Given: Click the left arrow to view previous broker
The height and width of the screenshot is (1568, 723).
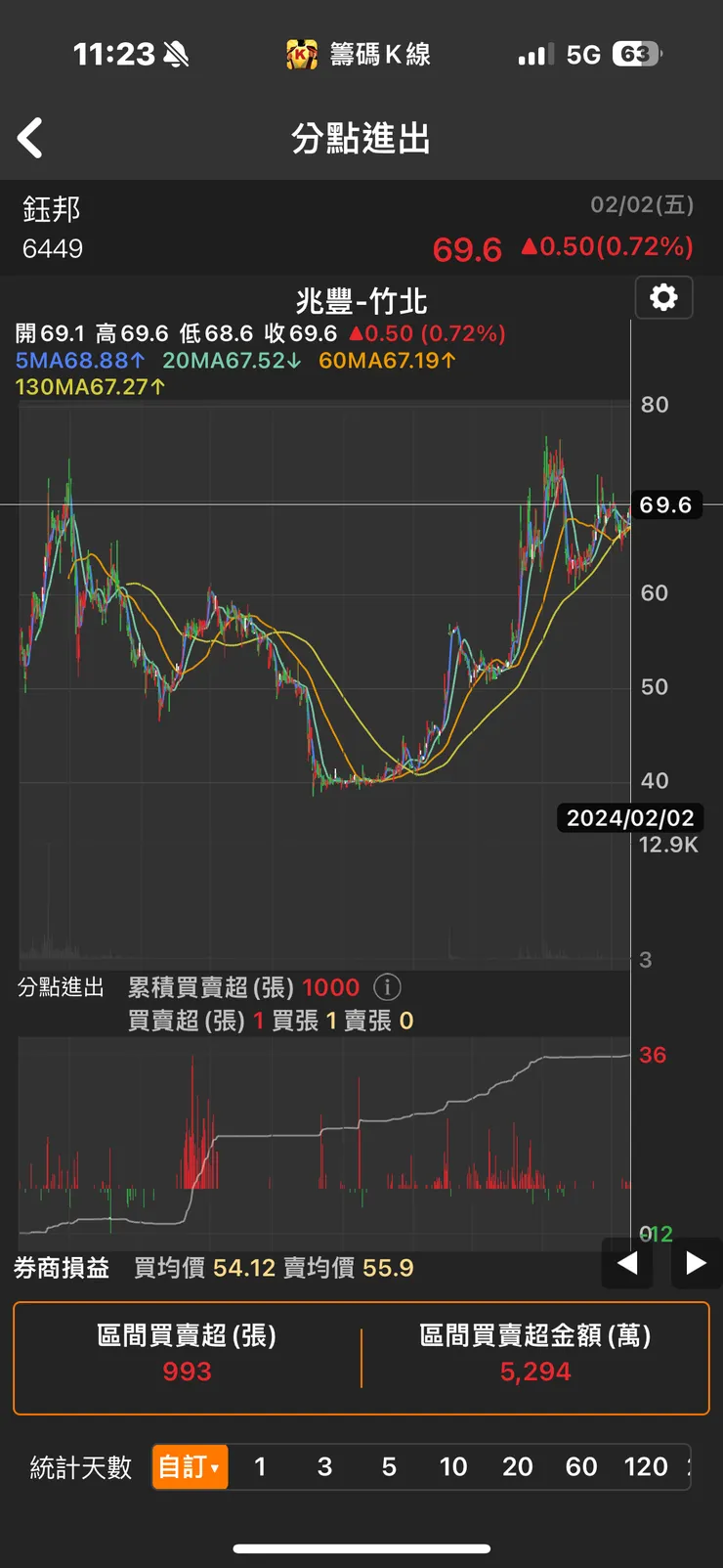Looking at the screenshot, I should pos(626,1263).
